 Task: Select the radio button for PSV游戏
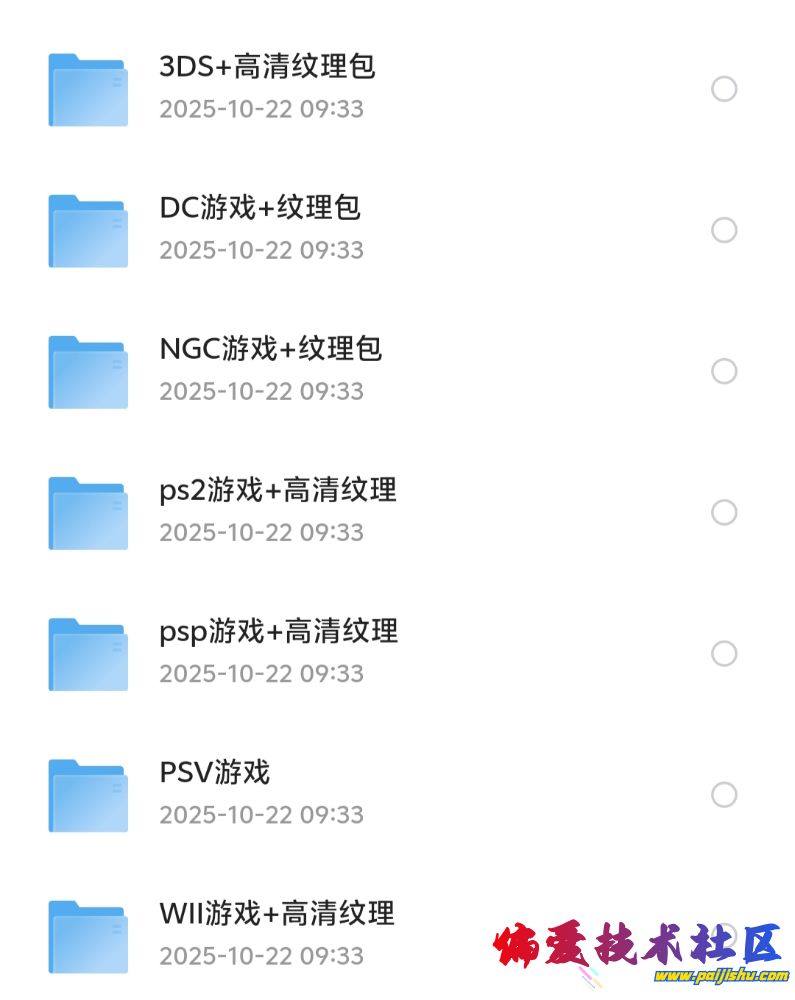[724, 795]
